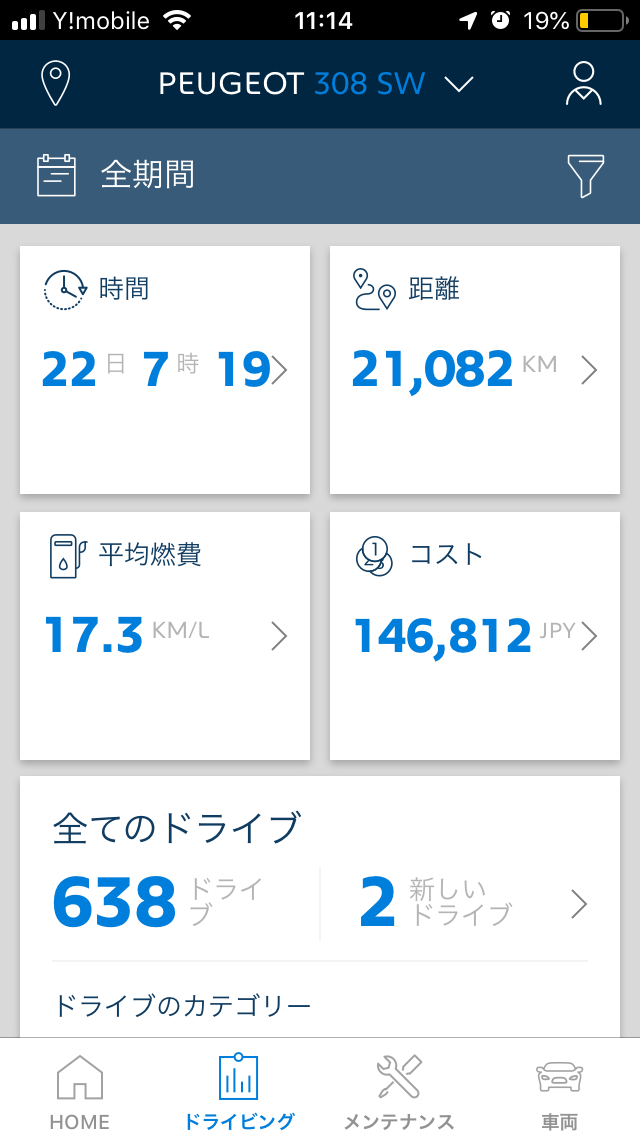Open the filter funnel icon
The height and width of the screenshot is (1136, 640).
[x=586, y=176]
